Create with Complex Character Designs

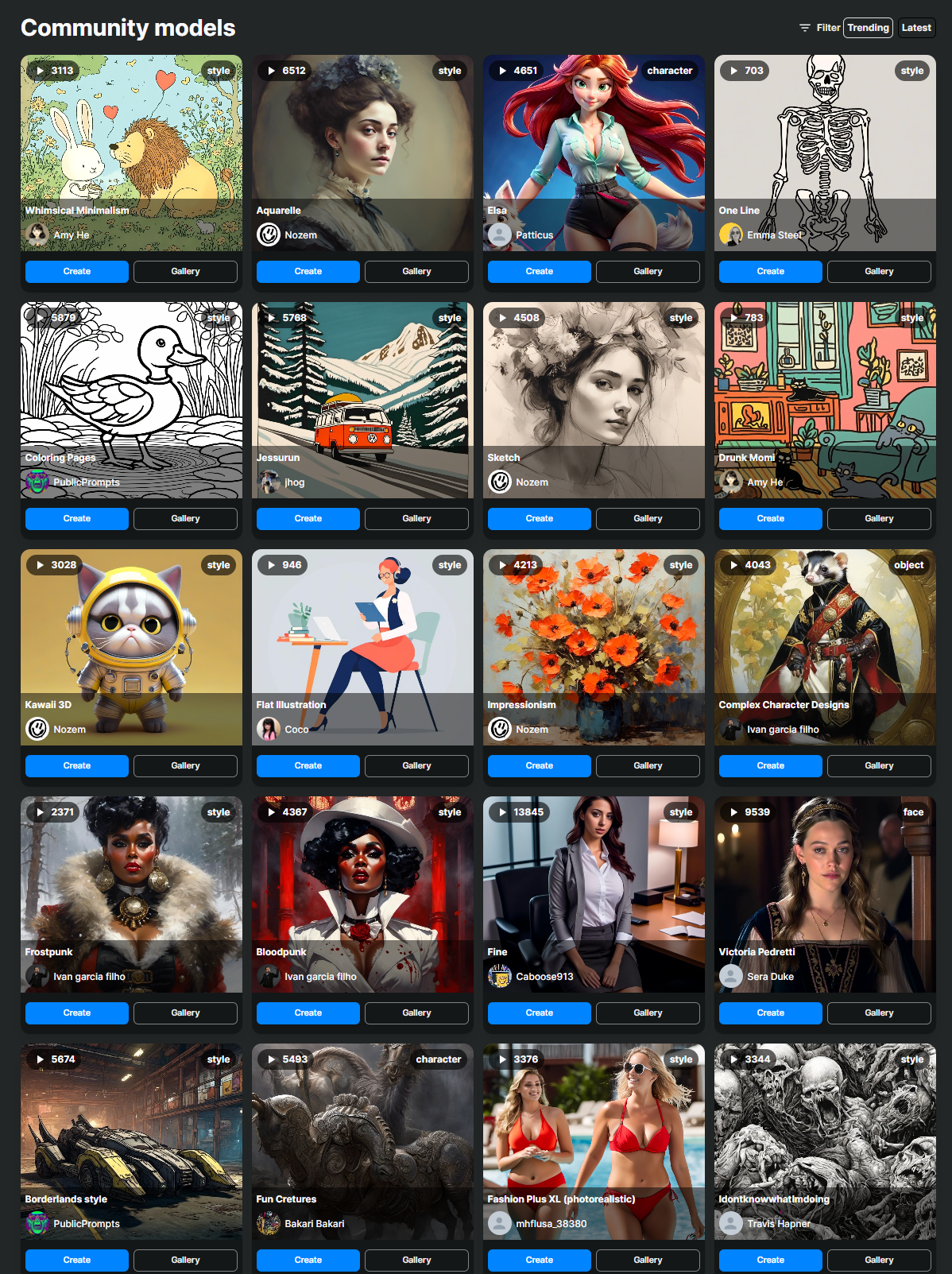coord(770,766)
